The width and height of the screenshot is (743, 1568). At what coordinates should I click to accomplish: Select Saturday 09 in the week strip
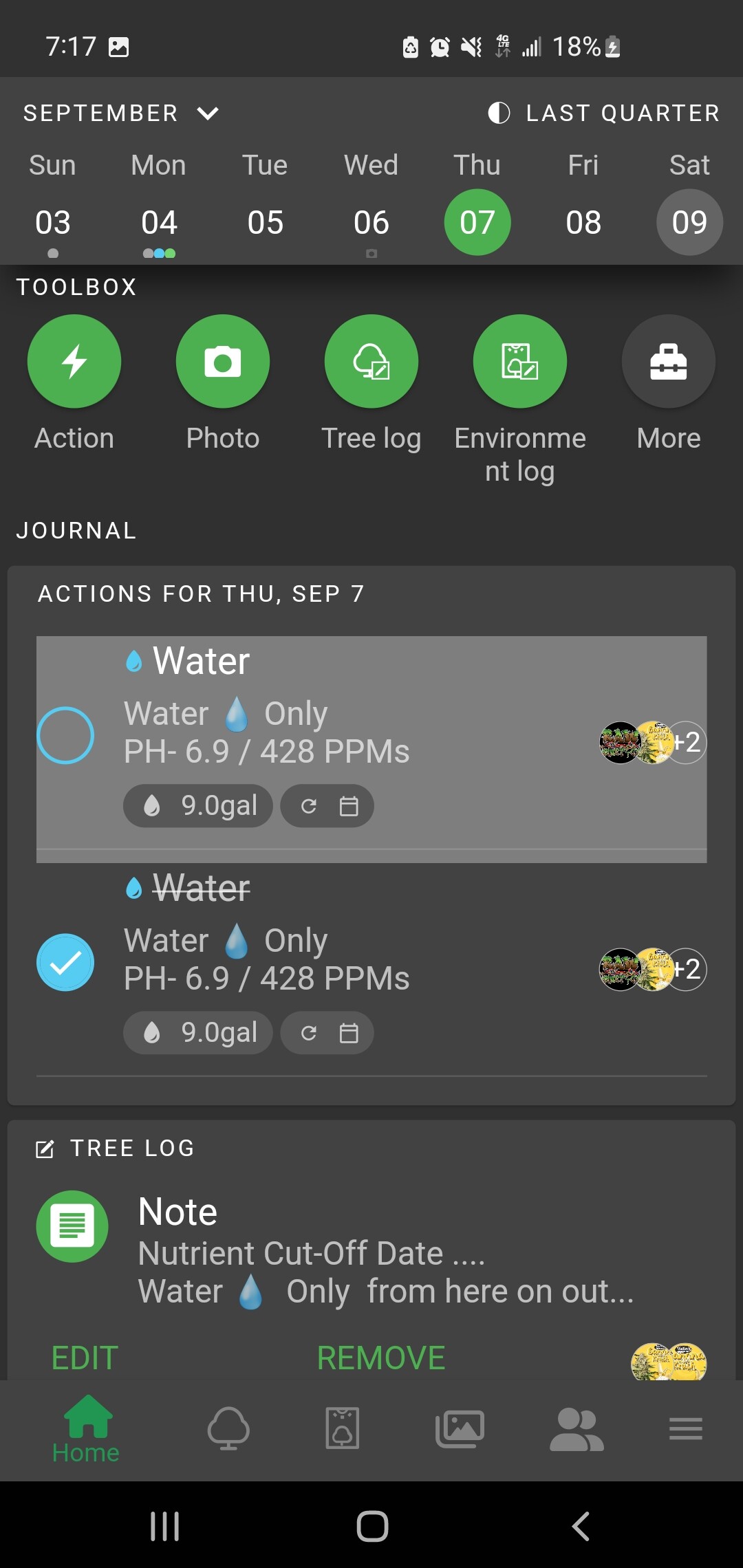tap(689, 222)
